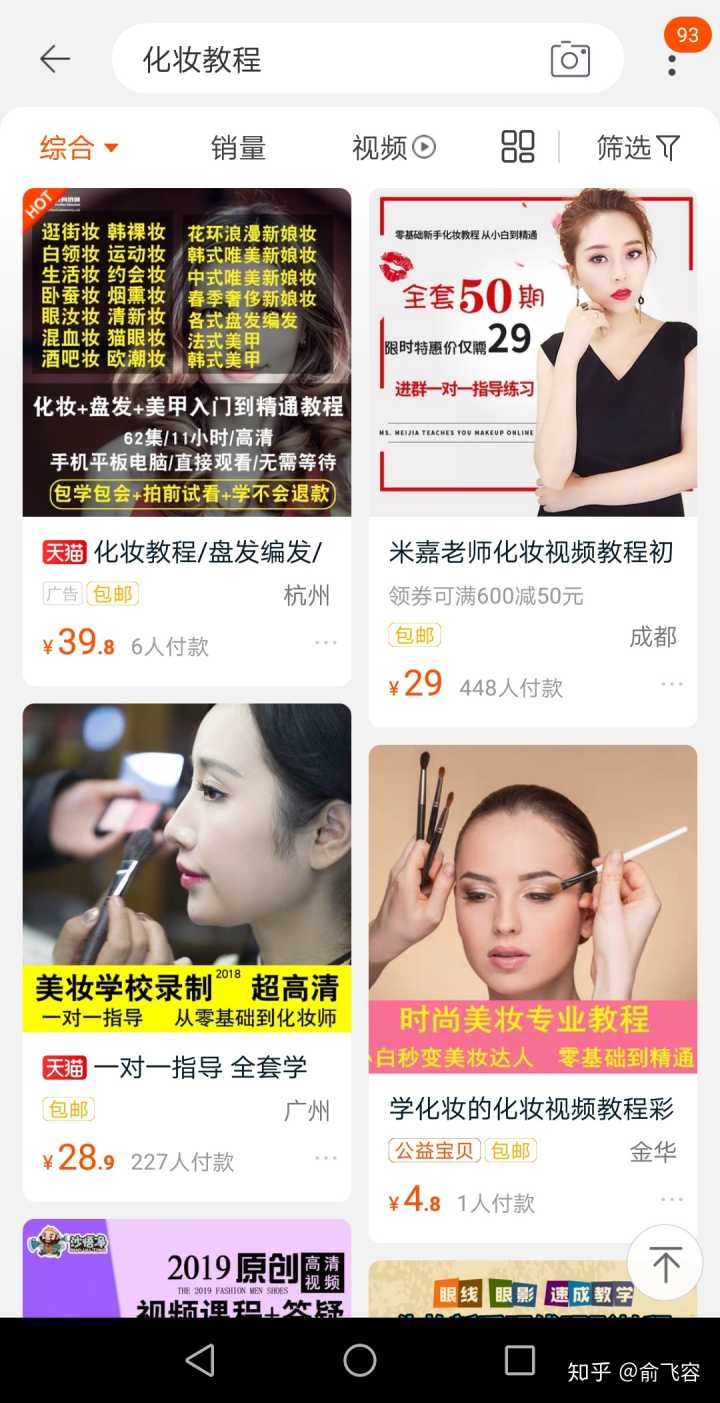Open more options for the ¥4.8 item
The image size is (720, 1403).
pyautogui.click(x=672, y=1200)
